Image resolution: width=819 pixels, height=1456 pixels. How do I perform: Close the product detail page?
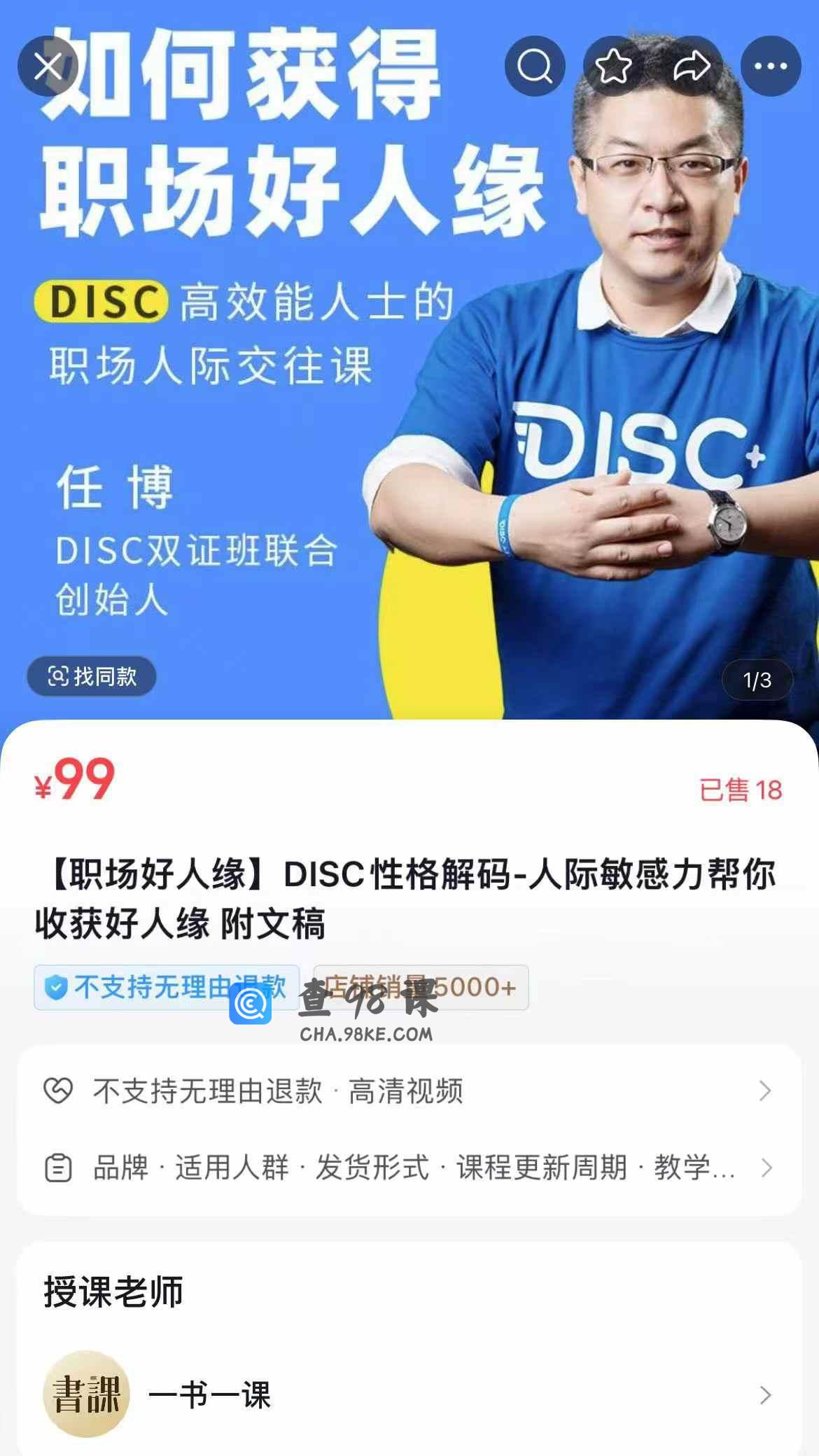click(48, 66)
